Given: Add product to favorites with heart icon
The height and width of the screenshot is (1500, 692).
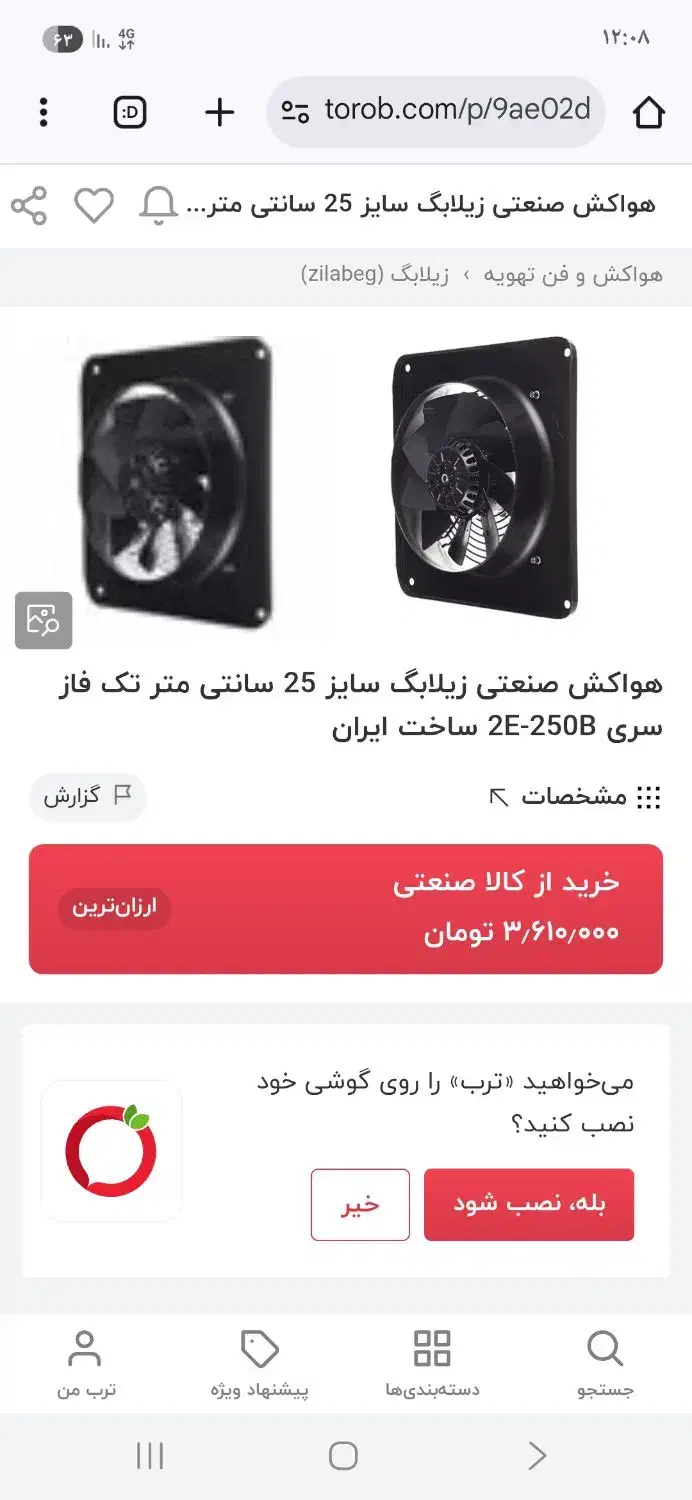Looking at the screenshot, I should [94, 206].
